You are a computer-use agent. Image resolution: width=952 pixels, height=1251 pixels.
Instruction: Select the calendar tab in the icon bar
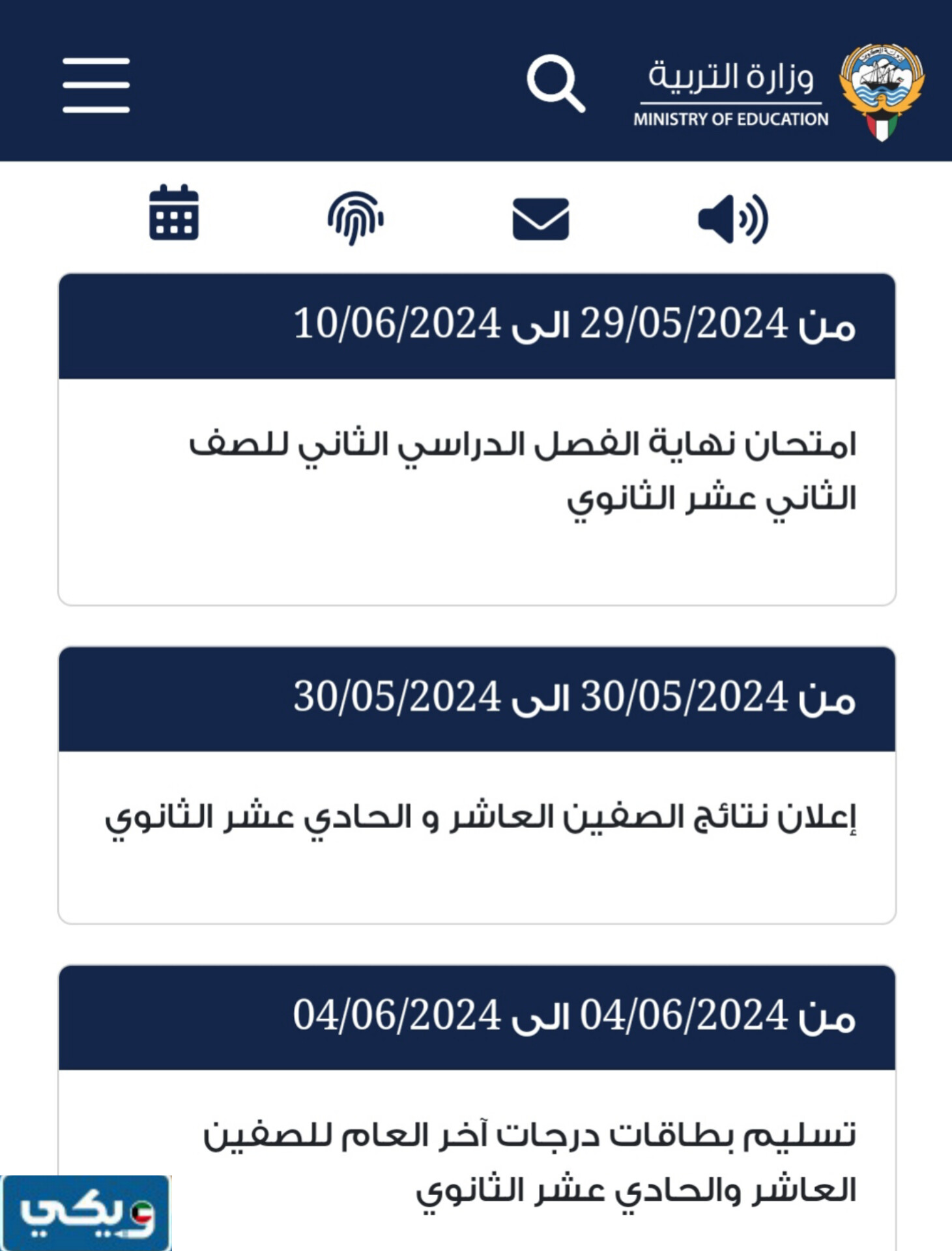pyautogui.click(x=173, y=218)
